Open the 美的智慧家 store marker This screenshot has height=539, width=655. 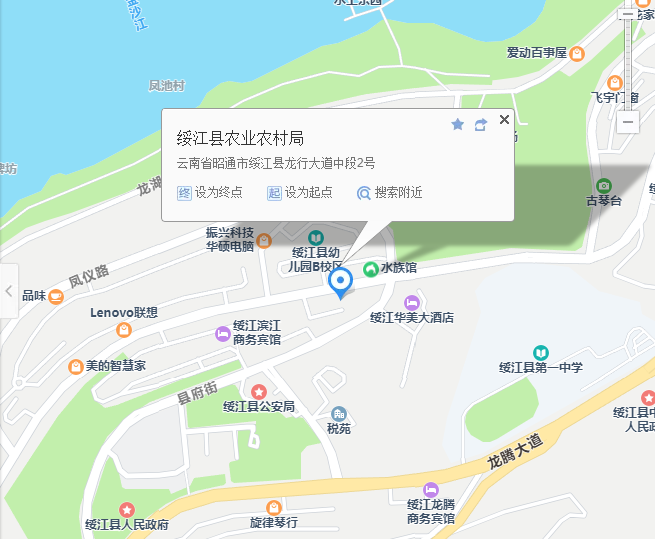(75, 366)
